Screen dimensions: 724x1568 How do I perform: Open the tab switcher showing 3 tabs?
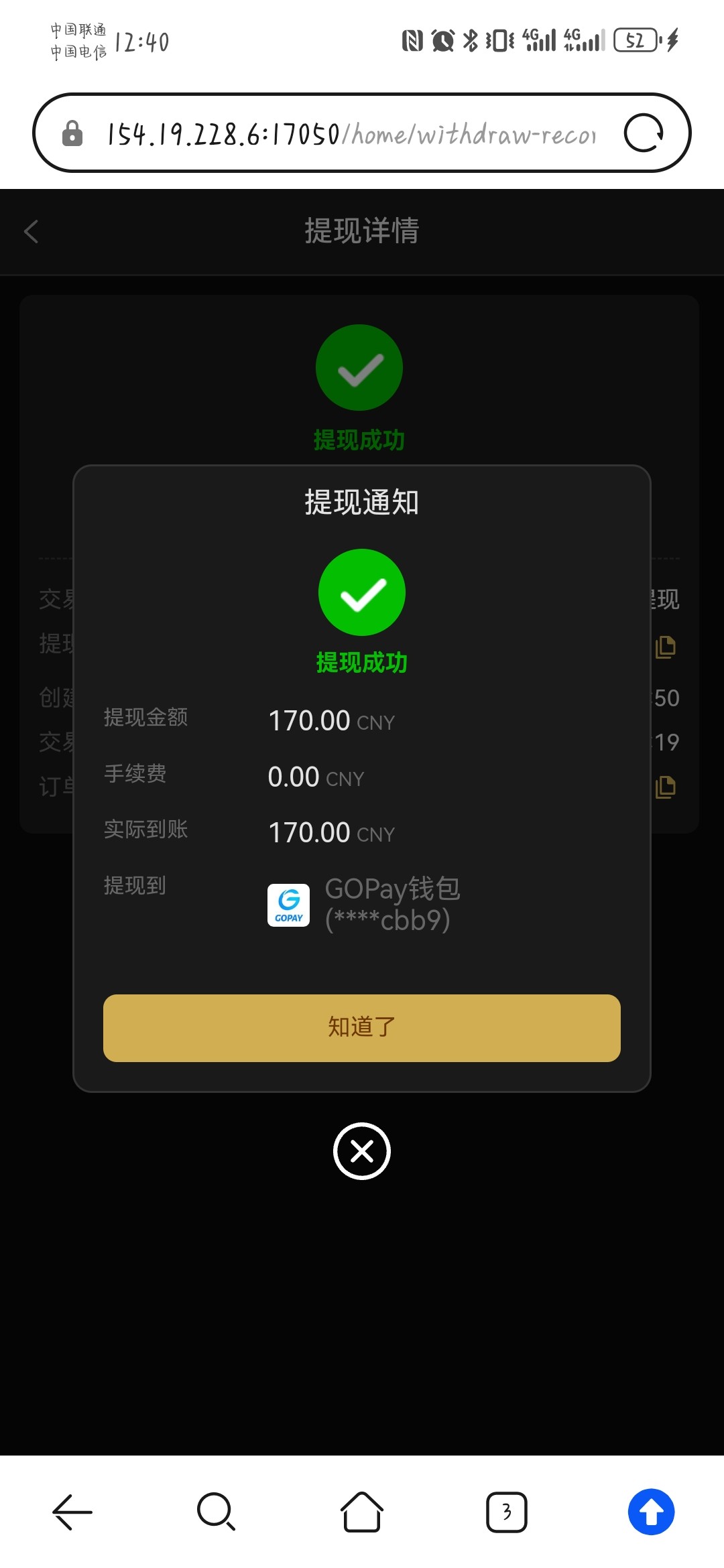click(507, 1512)
